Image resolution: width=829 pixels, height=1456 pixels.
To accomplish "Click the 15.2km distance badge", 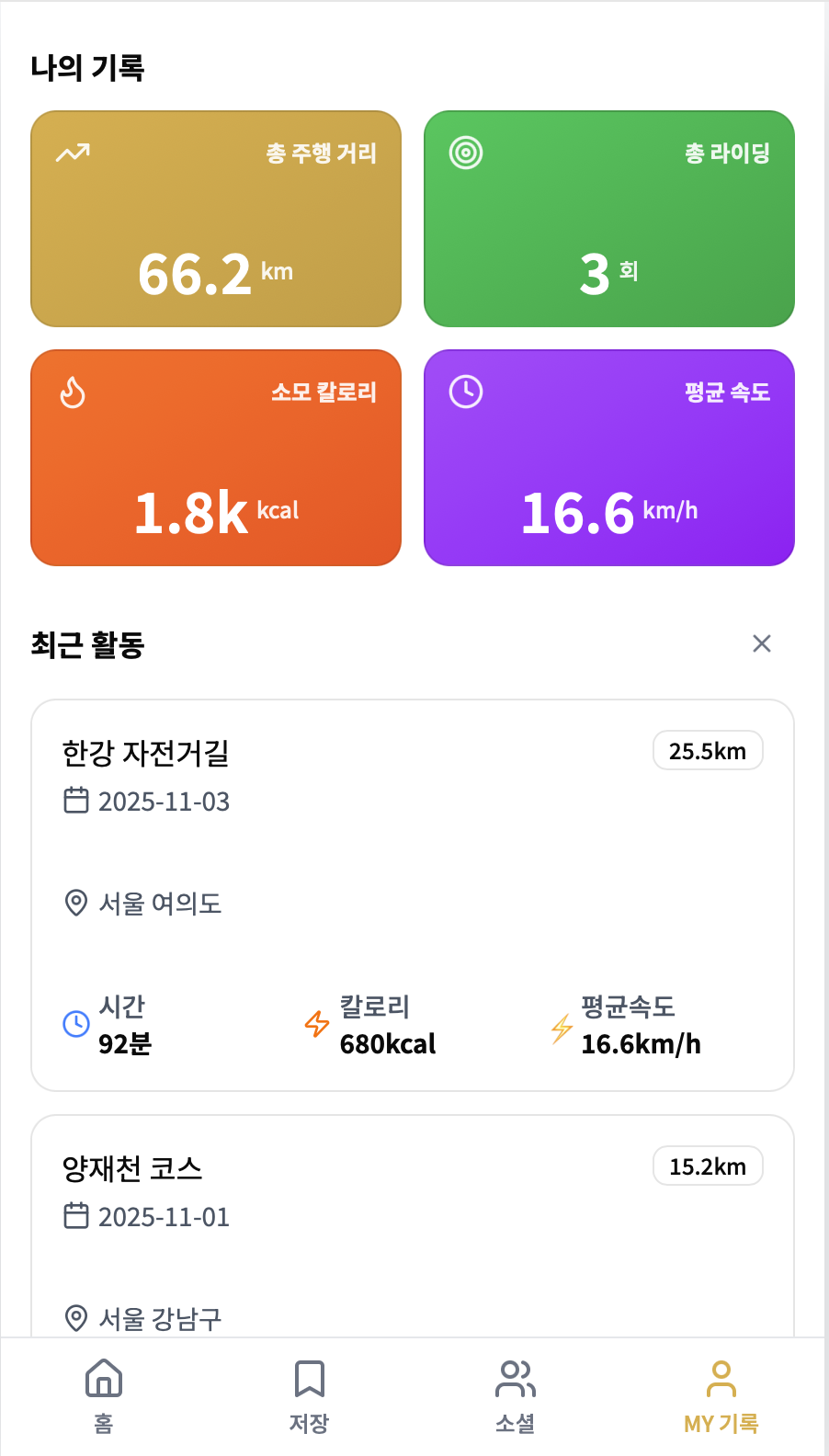I will coord(708,1166).
